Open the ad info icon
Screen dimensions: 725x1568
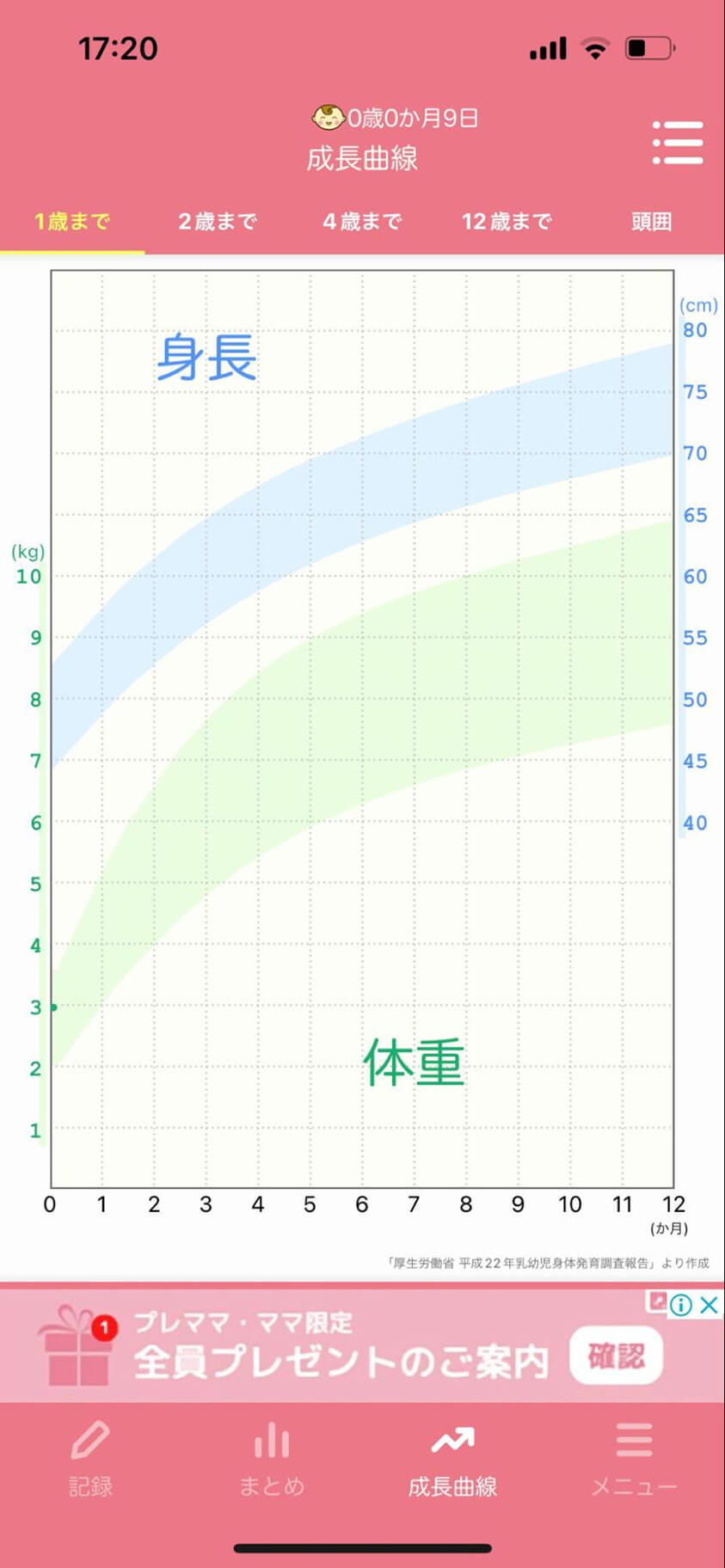(681, 1305)
